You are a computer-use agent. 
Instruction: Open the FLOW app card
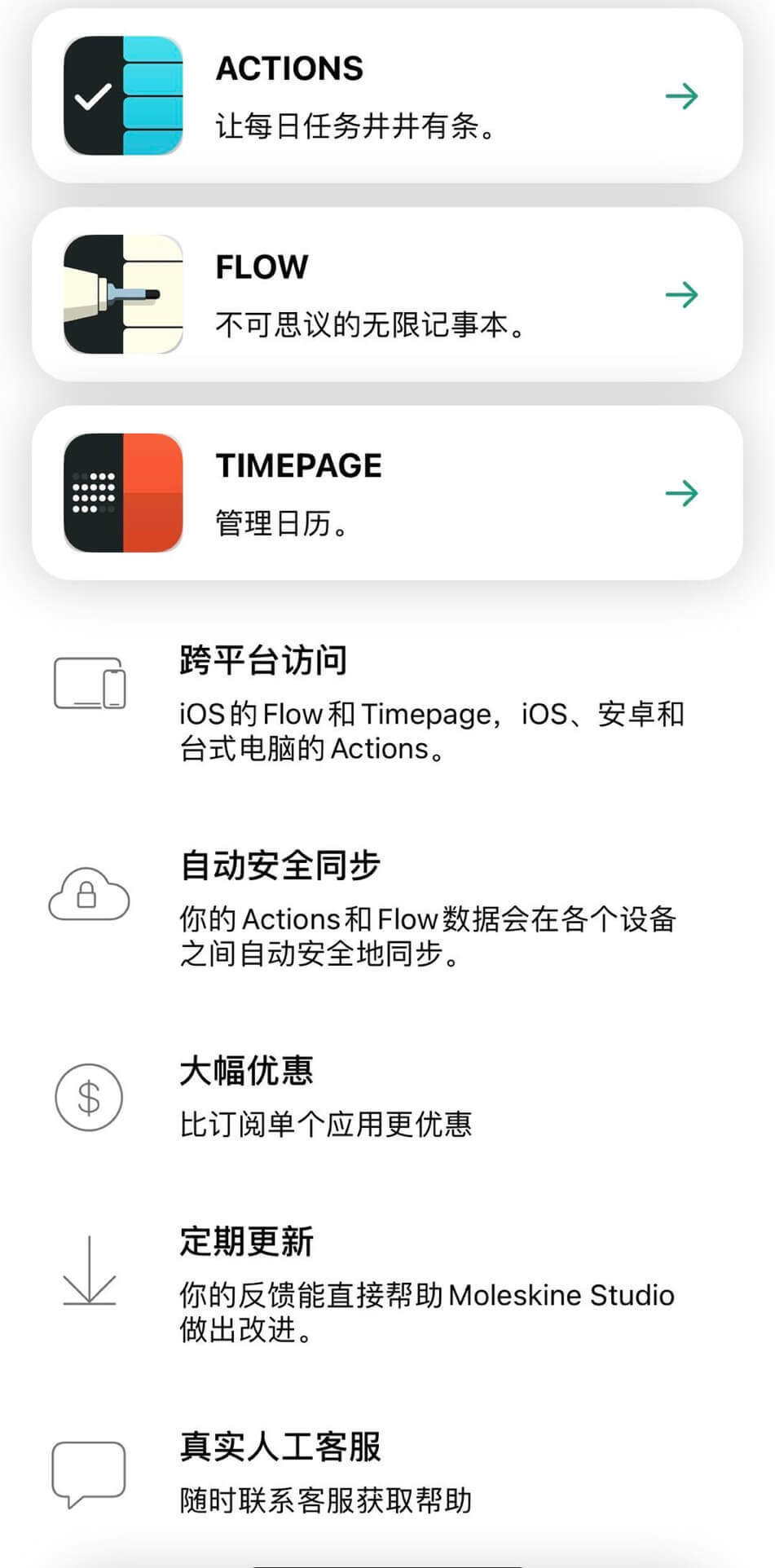(387, 294)
